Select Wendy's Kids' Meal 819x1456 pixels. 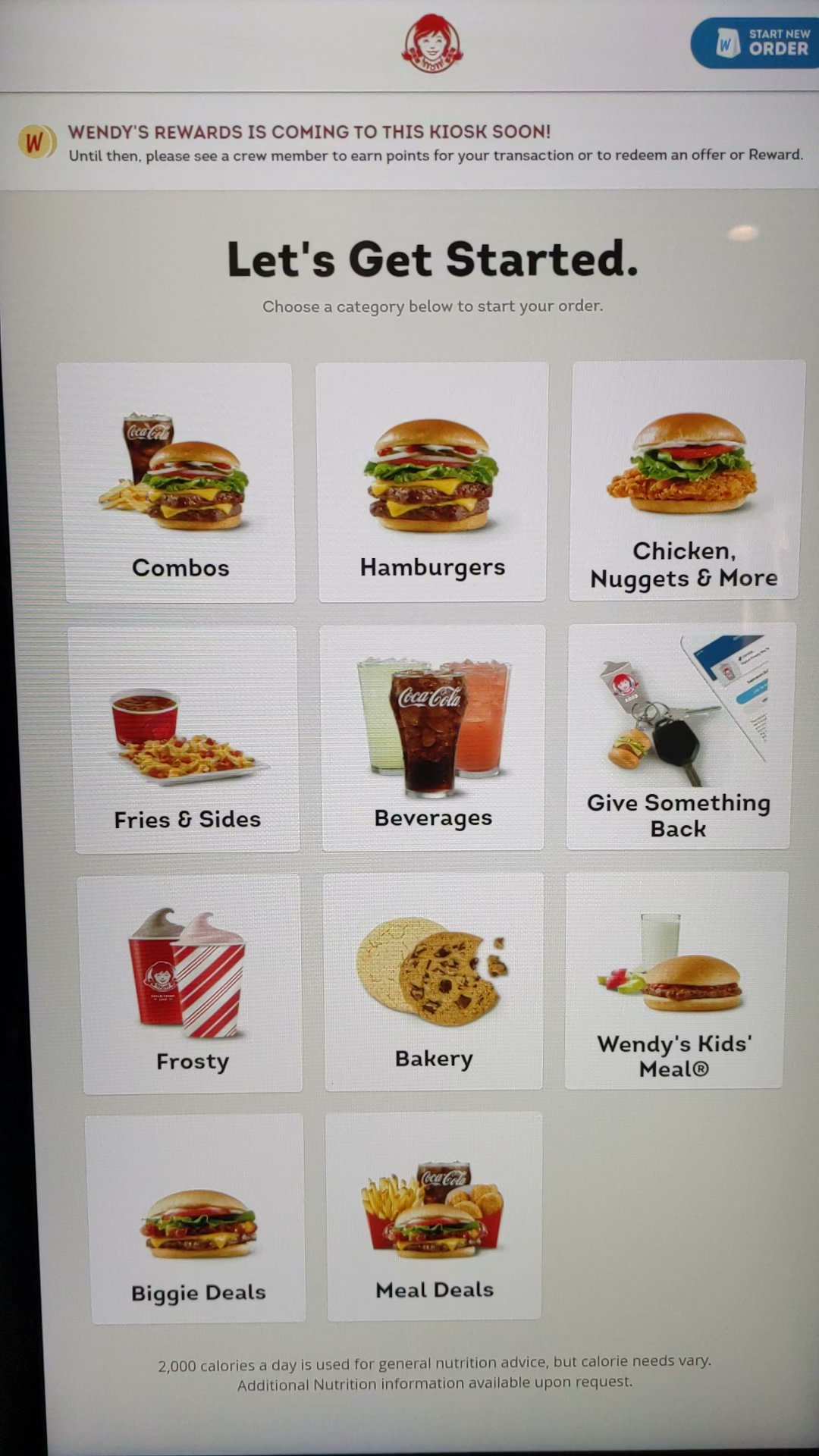coord(675,981)
